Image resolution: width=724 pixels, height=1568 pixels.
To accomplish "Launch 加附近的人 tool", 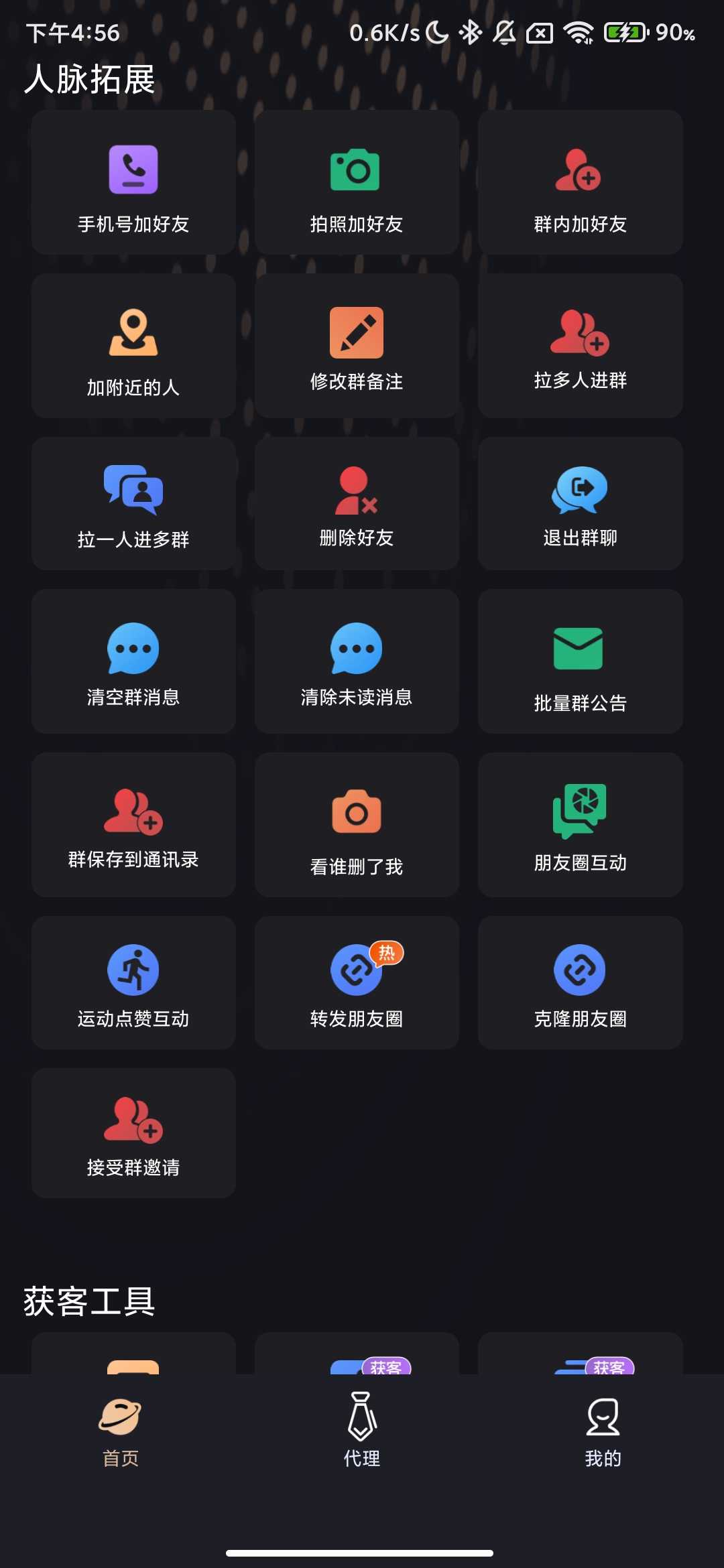I will (x=133, y=346).
